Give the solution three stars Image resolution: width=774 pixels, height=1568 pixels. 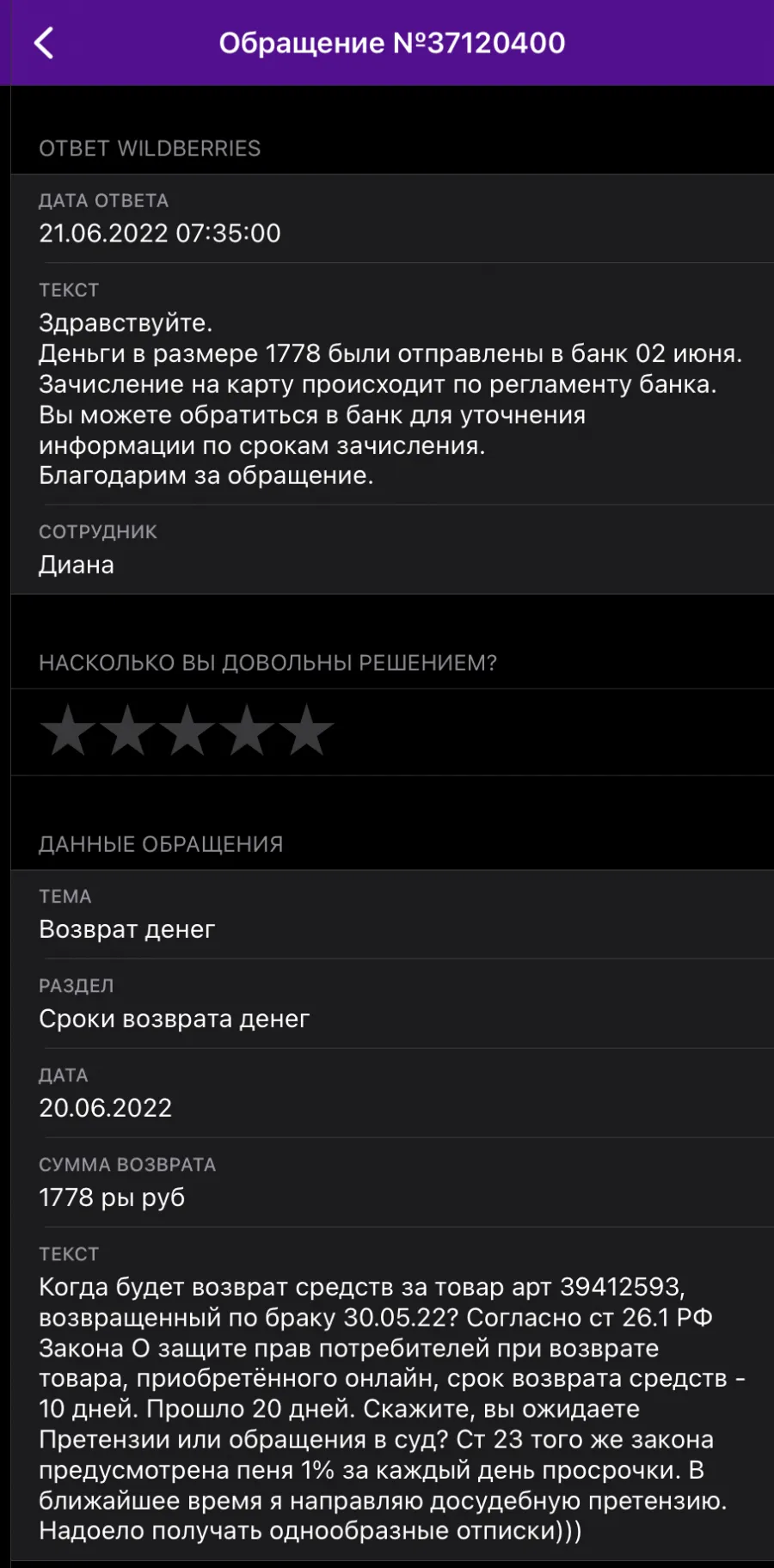[187, 731]
